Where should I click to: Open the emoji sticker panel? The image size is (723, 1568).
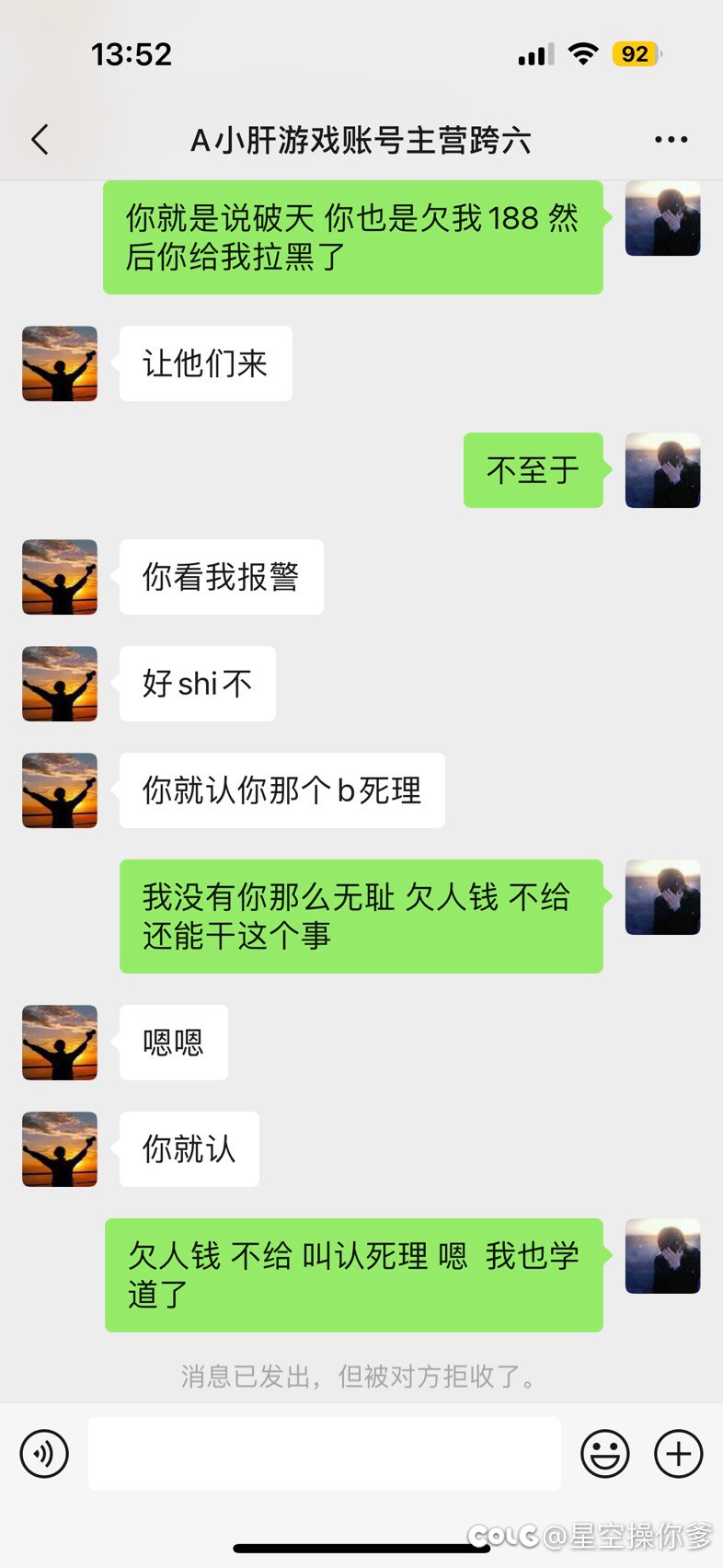pos(604,1454)
